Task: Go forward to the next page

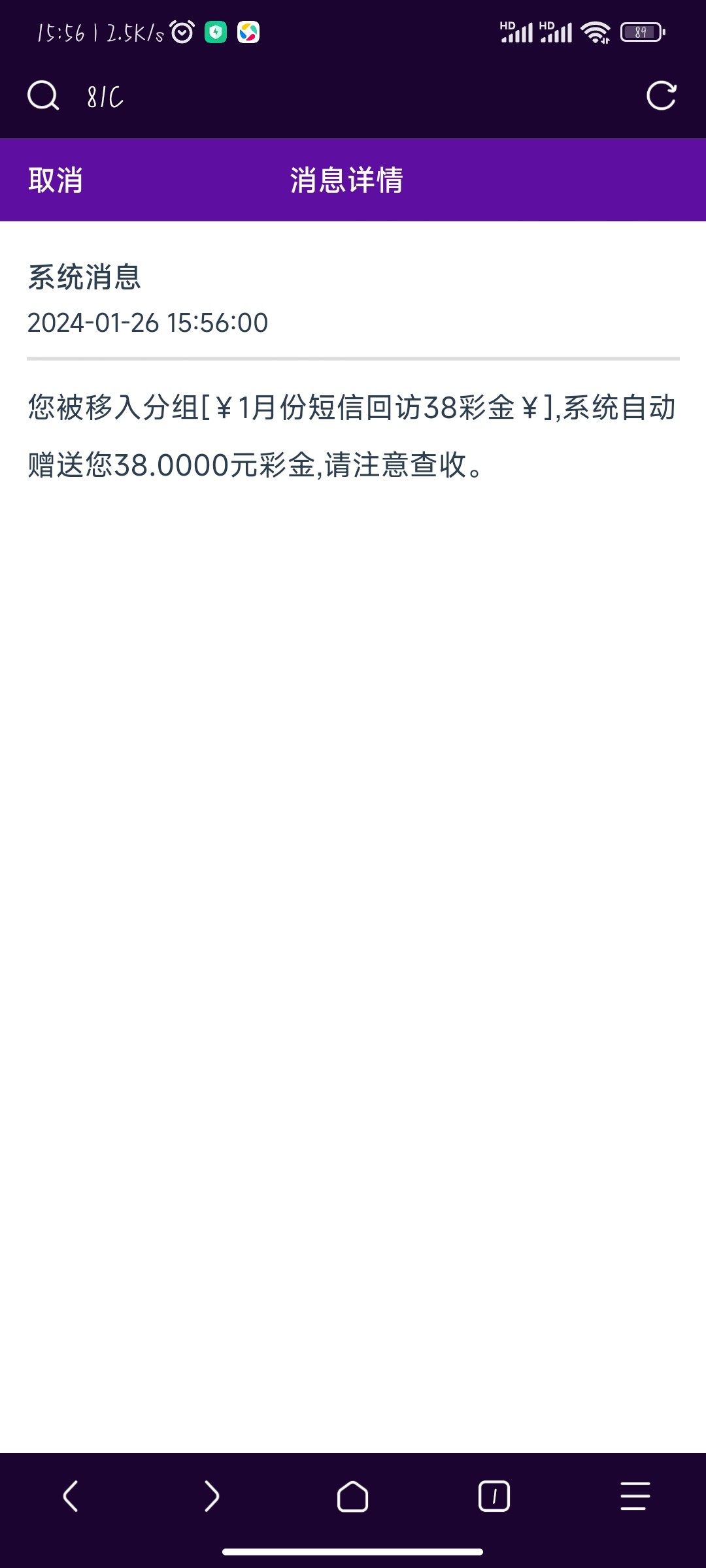Action: click(x=212, y=1495)
